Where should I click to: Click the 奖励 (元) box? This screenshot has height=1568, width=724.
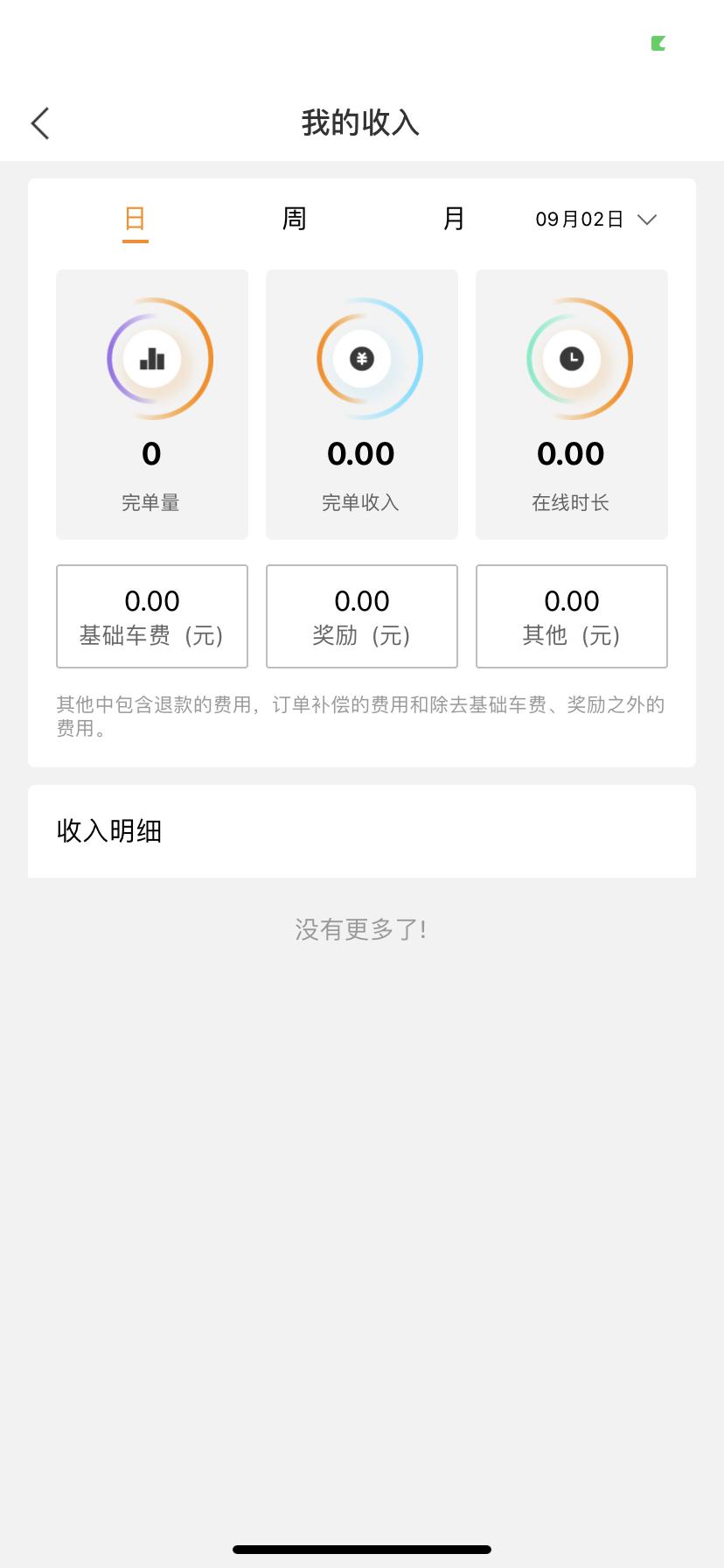click(x=361, y=616)
